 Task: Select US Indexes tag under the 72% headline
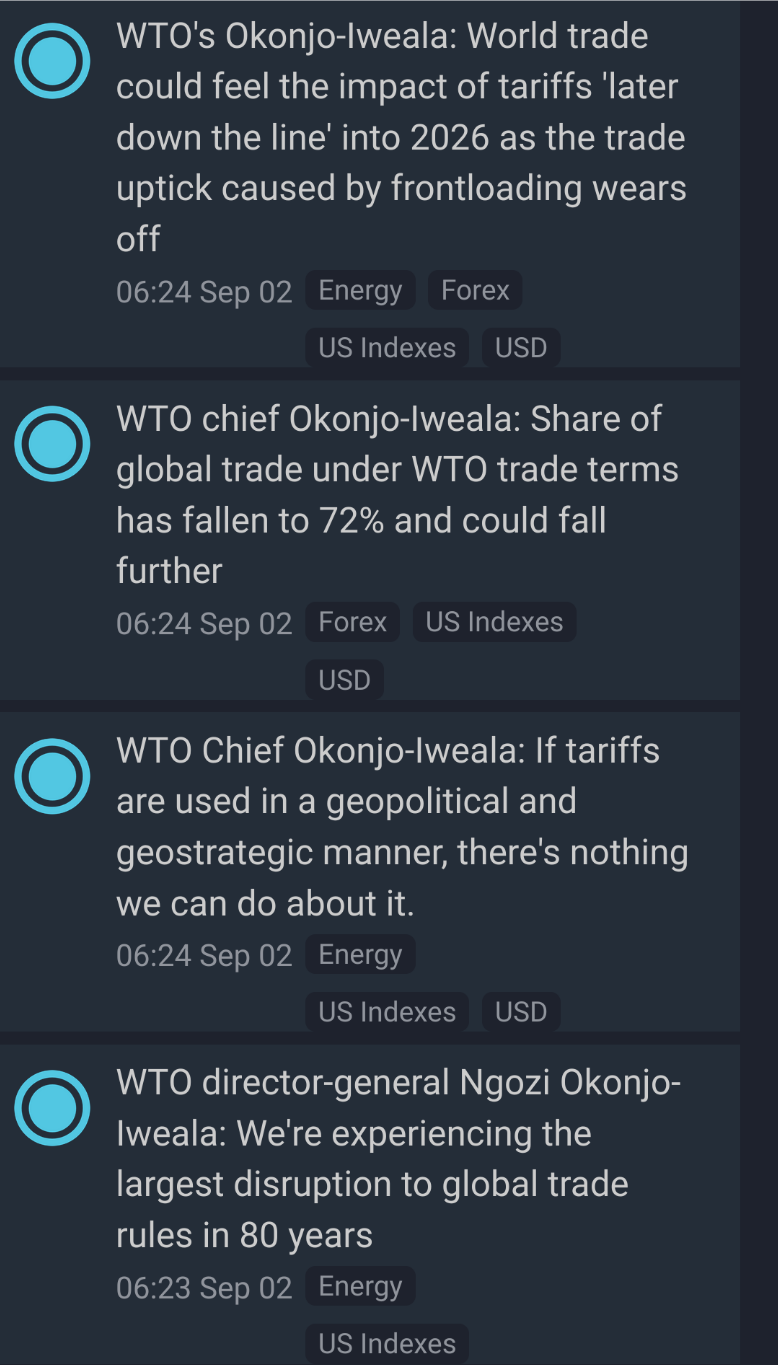point(494,622)
